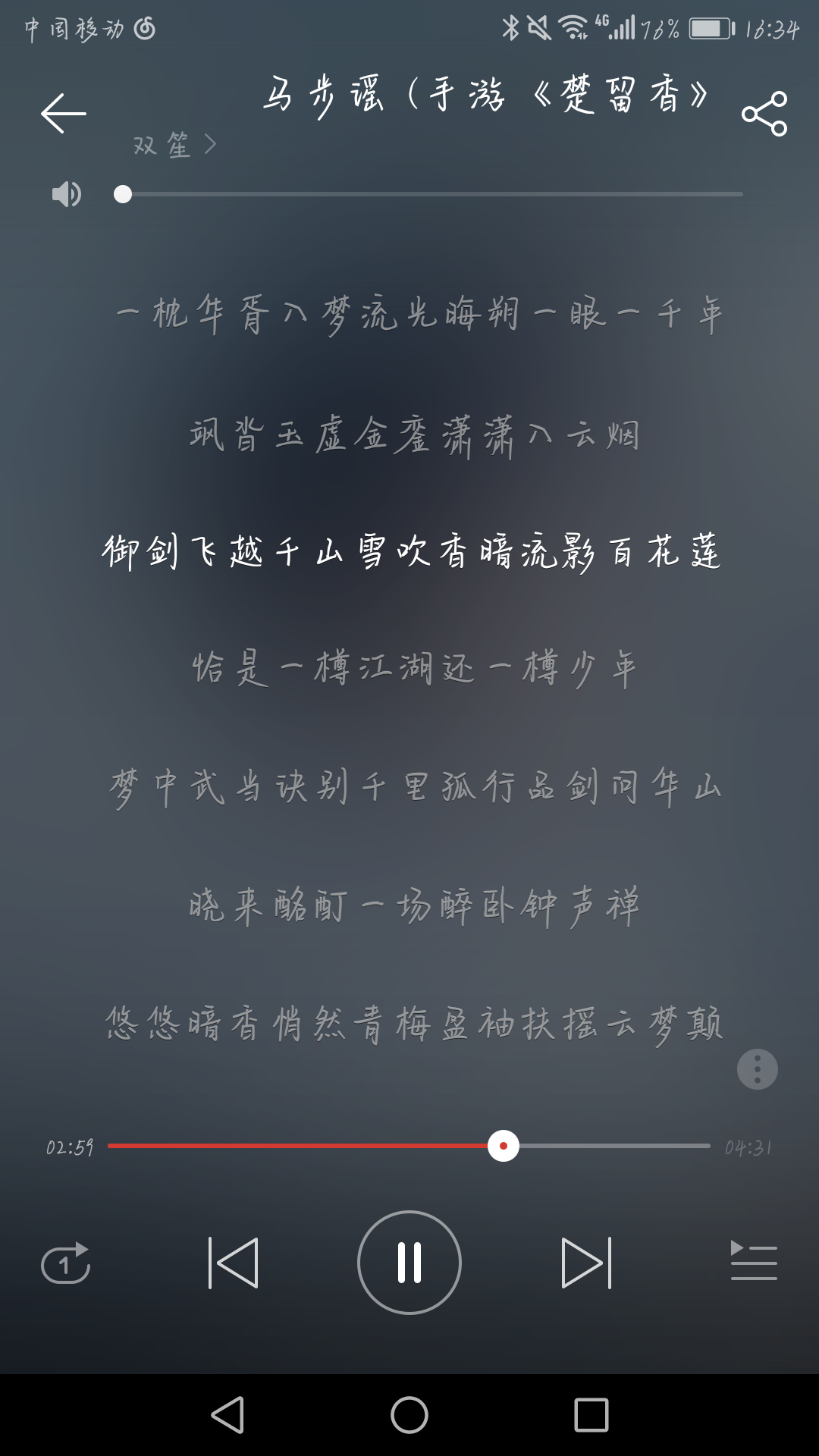The height and width of the screenshot is (1456, 819).
Task: Open the system recent apps view
Action: 591,1415
